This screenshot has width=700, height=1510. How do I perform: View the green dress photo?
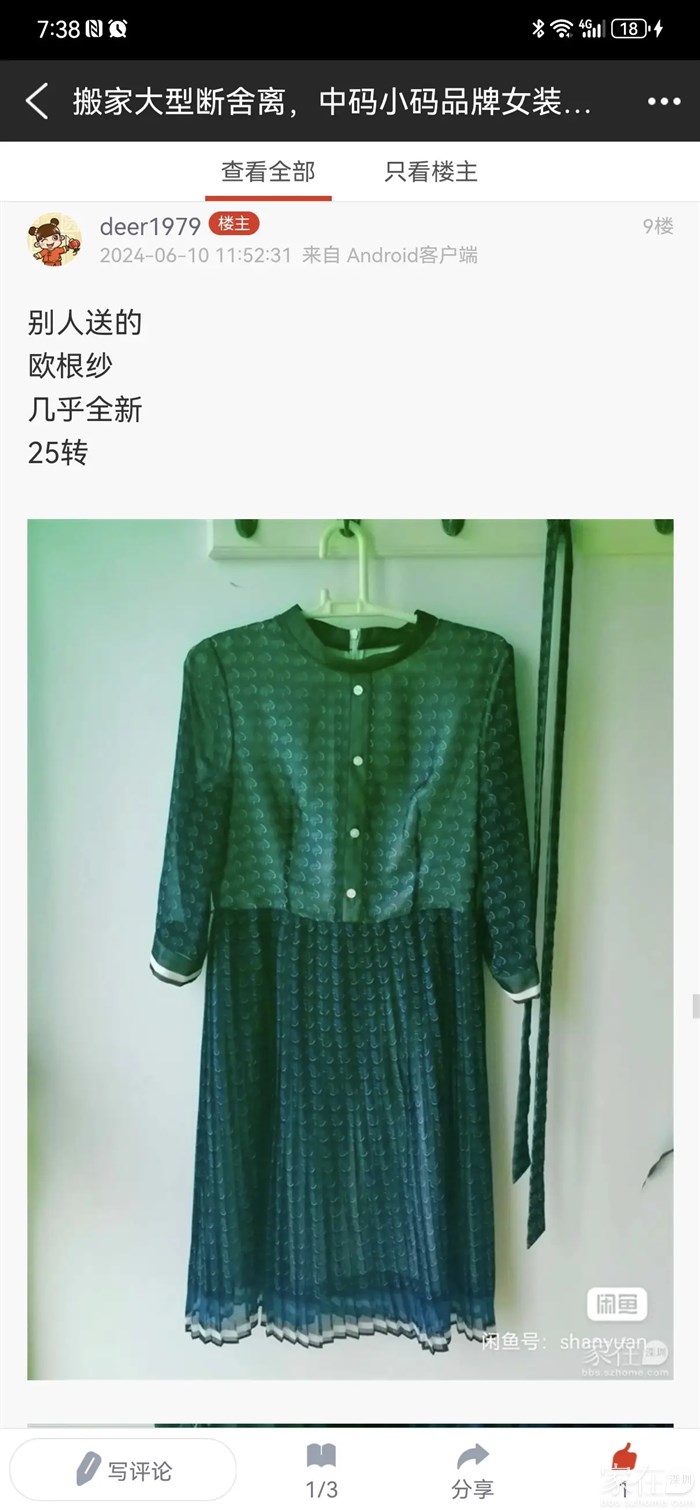(350, 948)
